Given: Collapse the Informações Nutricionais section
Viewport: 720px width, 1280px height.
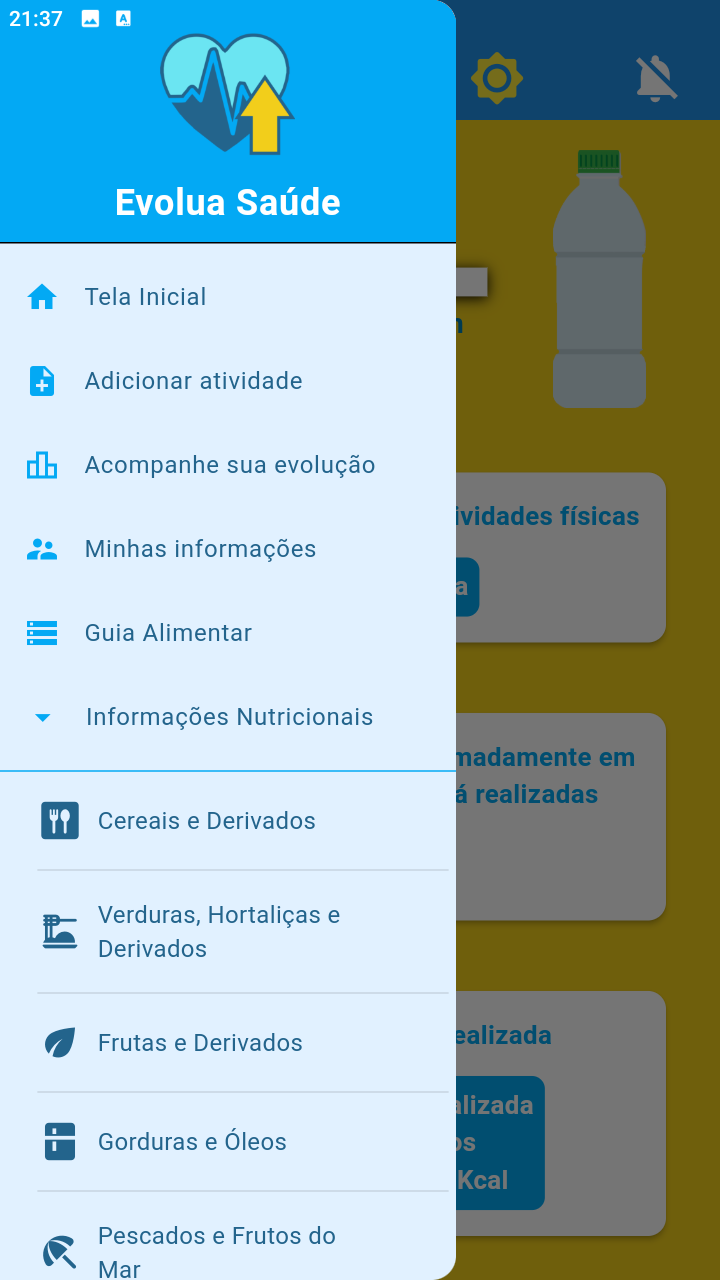Looking at the screenshot, I should [x=229, y=716].
